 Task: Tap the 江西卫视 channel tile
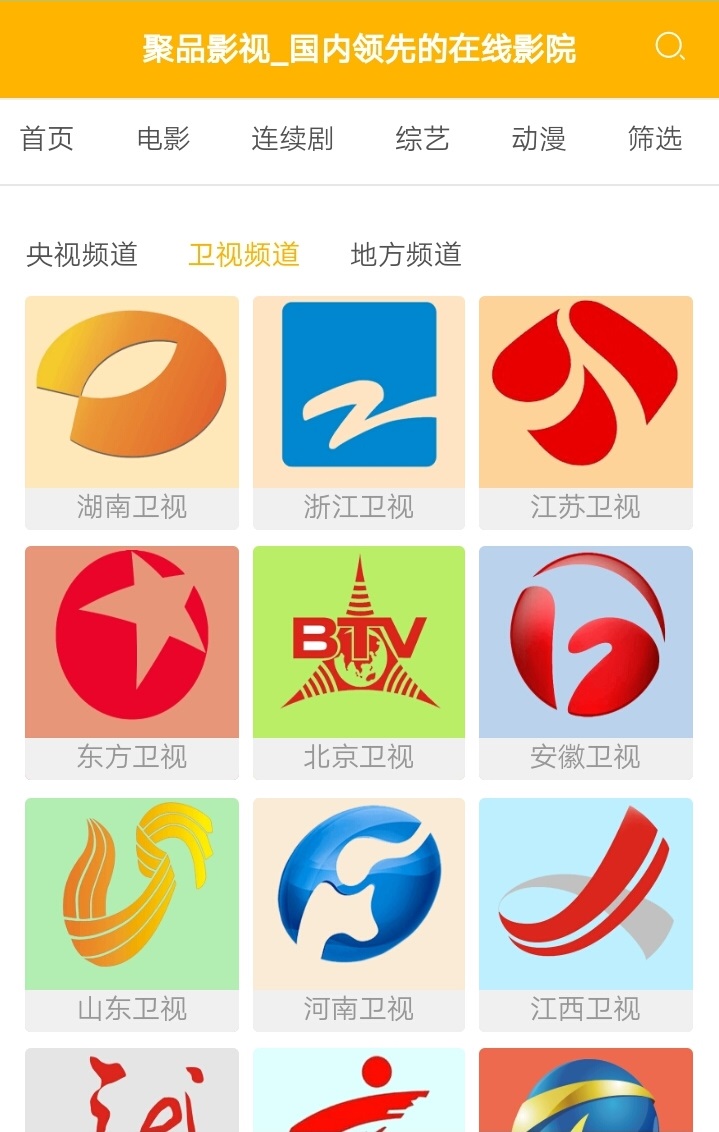(586, 913)
